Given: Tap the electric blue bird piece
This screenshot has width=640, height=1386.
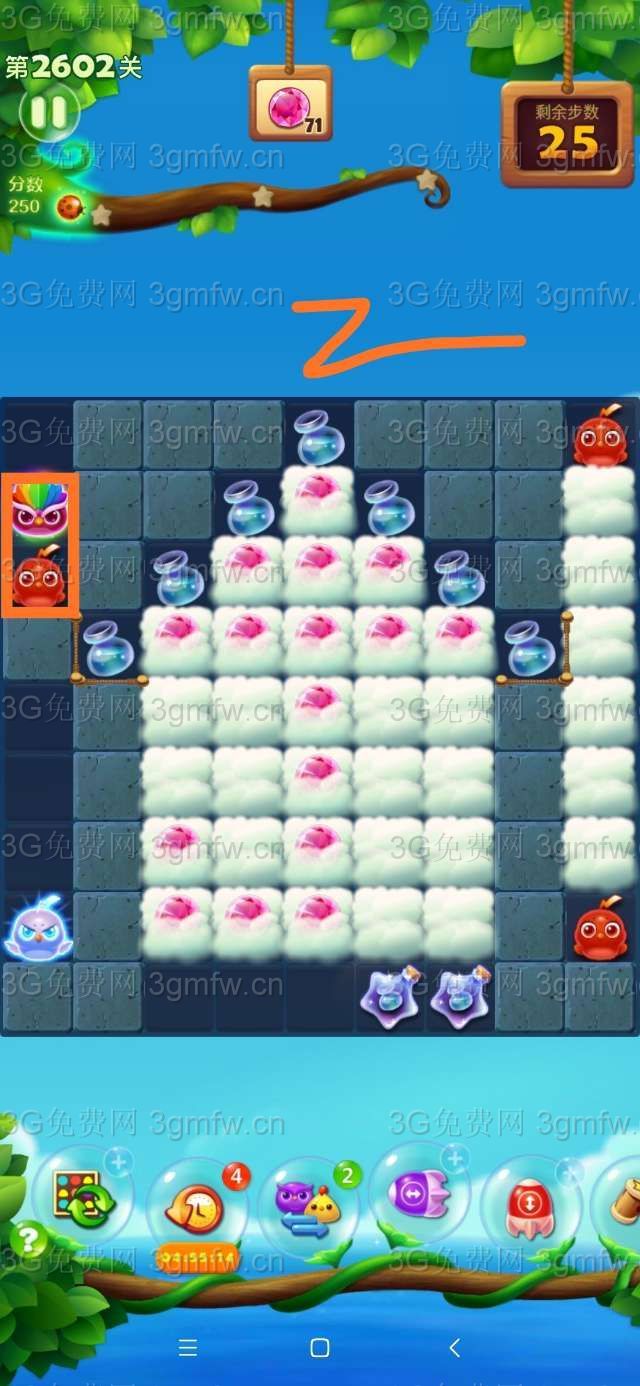Looking at the screenshot, I should [39, 927].
